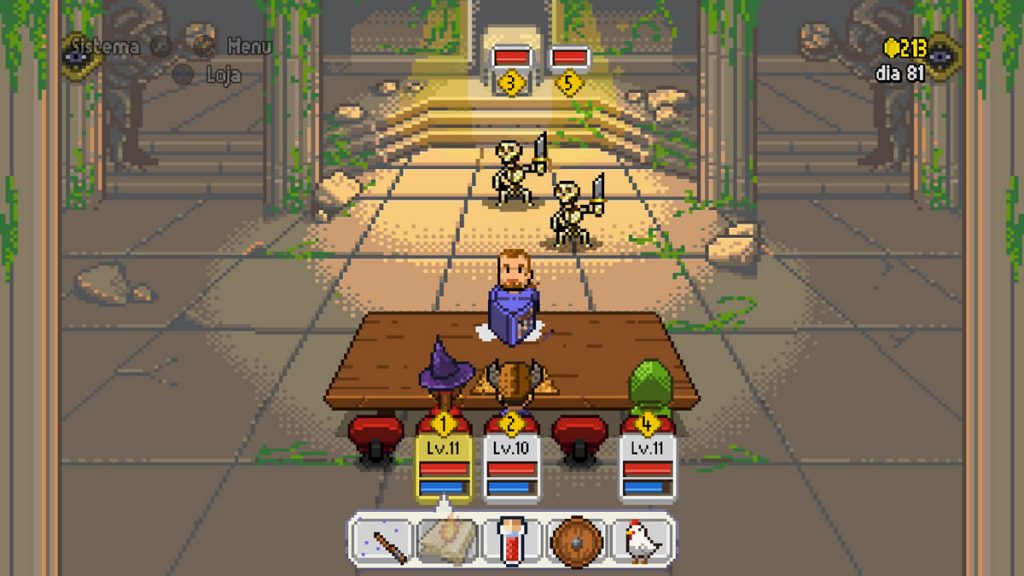Choose the chicken flee action
The image size is (1024, 576).
[x=640, y=541]
